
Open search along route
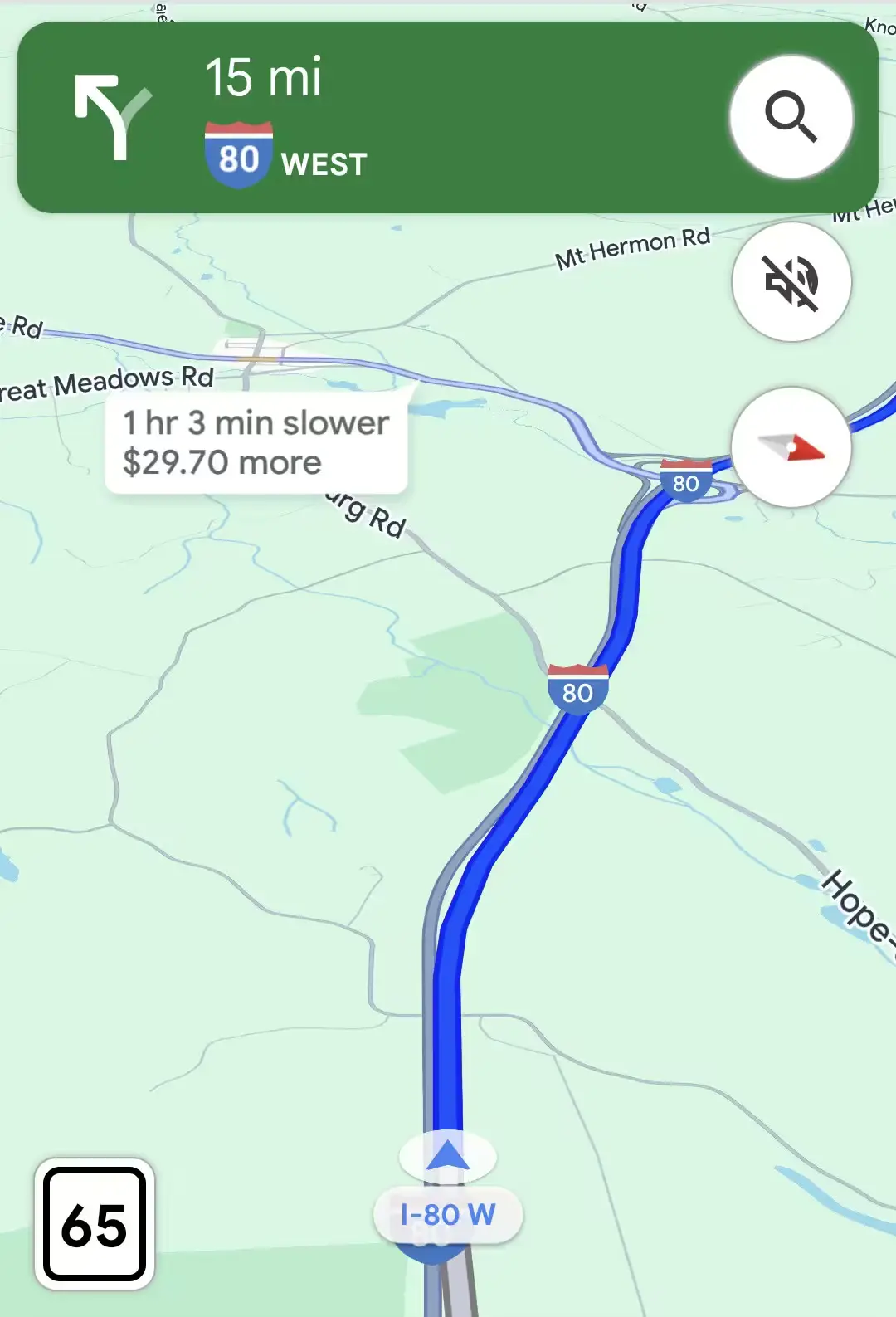[x=791, y=117]
